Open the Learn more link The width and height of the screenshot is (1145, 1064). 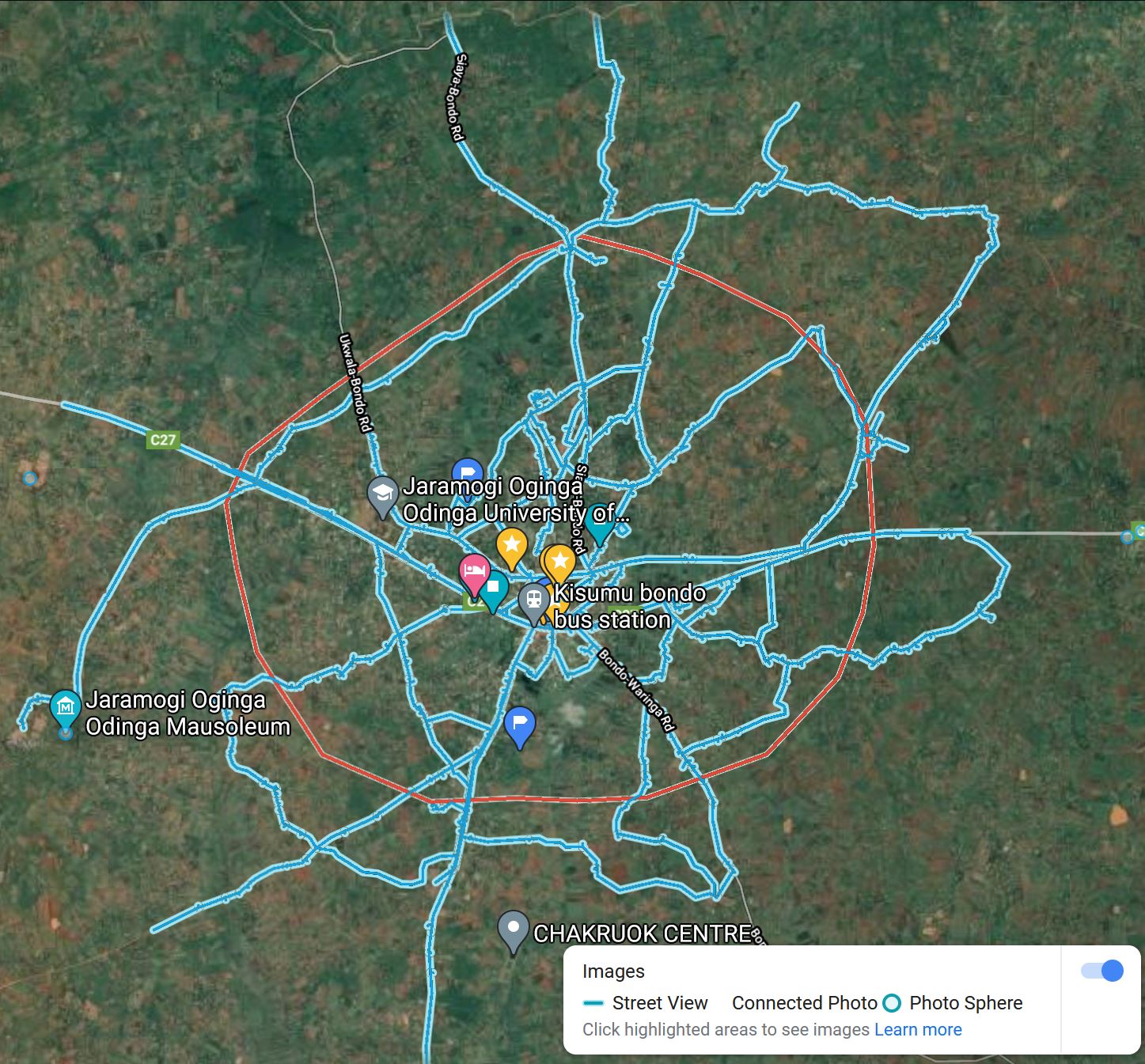[918, 1029]
